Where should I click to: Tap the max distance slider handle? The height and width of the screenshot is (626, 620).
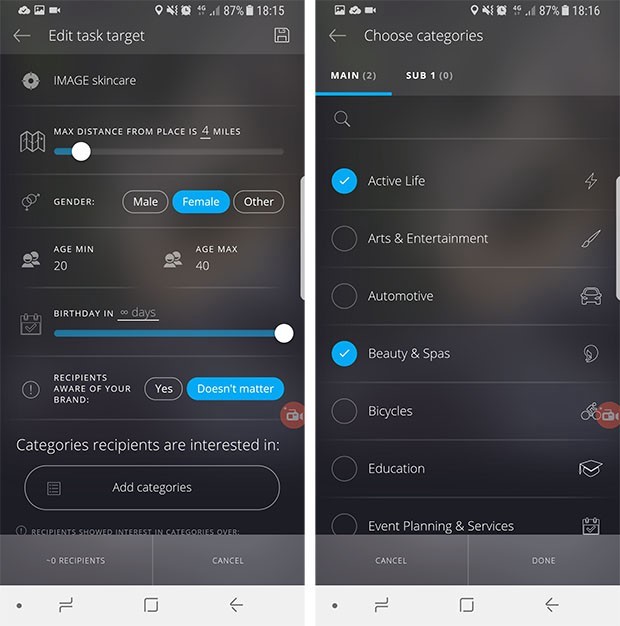81,151
